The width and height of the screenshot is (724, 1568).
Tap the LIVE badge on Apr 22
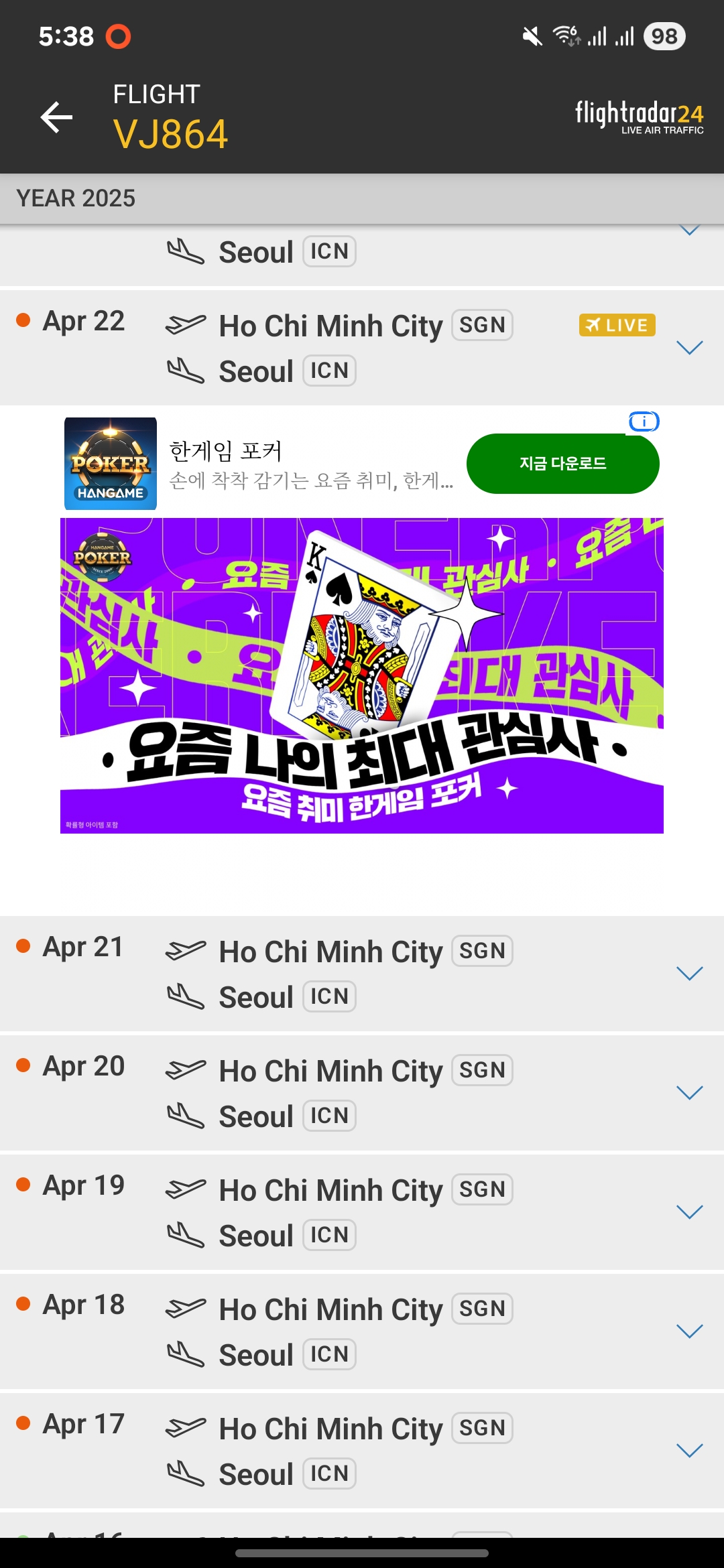pos(617,325)
